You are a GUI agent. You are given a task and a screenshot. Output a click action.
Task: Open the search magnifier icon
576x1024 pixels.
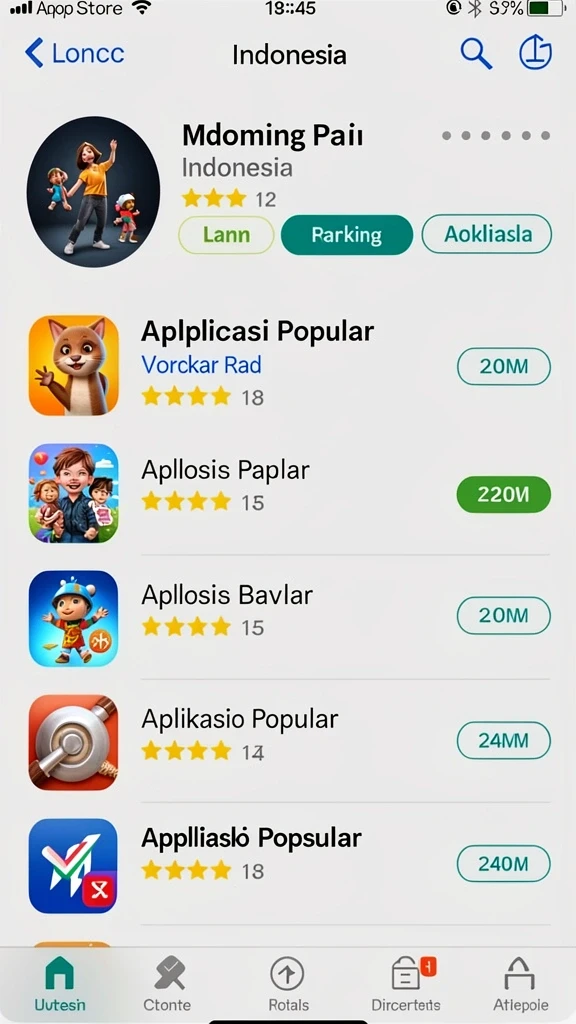[476, 53]
